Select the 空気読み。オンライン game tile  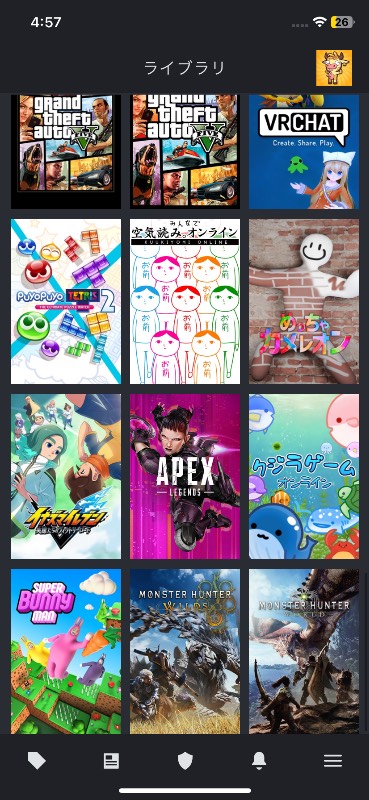pyautogui.click(x=185, y=302)
